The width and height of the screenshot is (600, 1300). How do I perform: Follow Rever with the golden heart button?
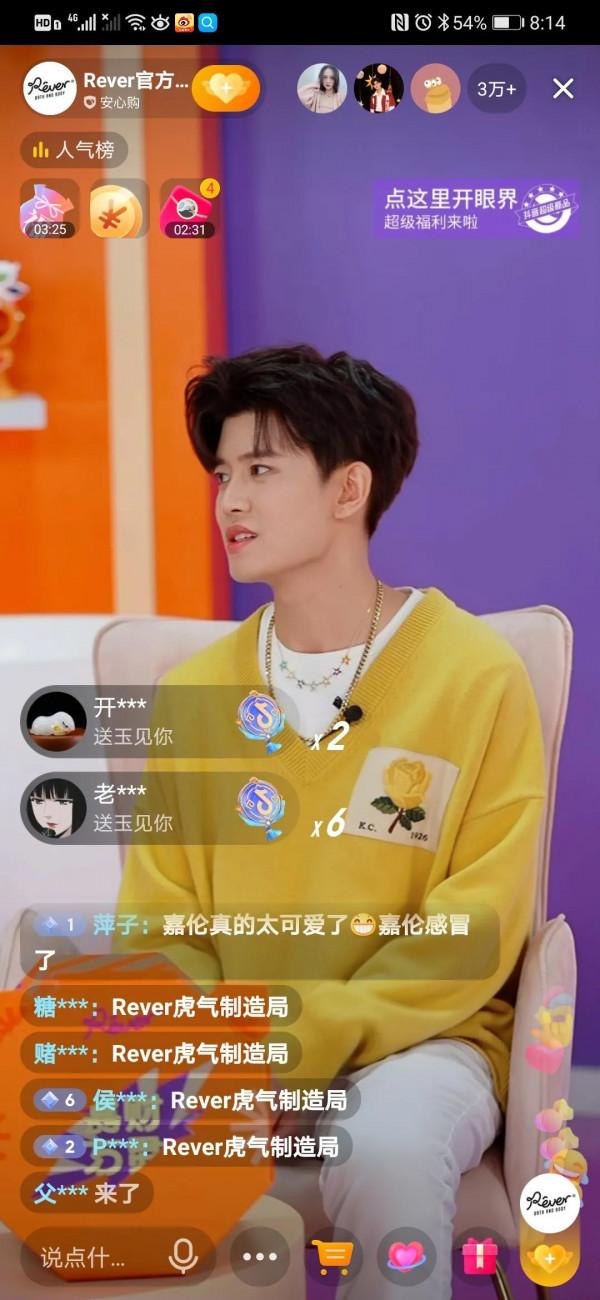[x=225, y=89]
